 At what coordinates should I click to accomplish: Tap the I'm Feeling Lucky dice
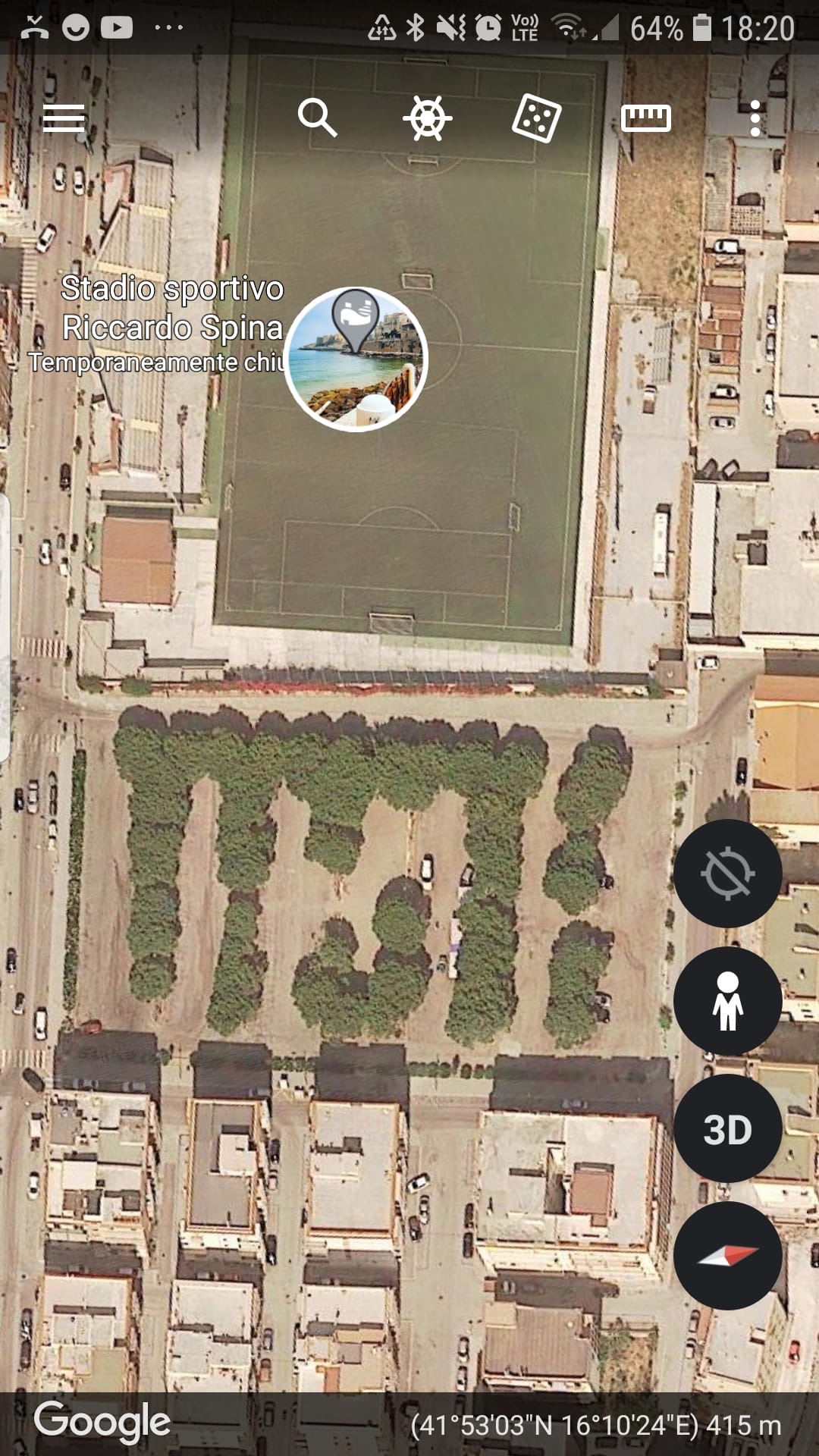click(x=536, y=118)
